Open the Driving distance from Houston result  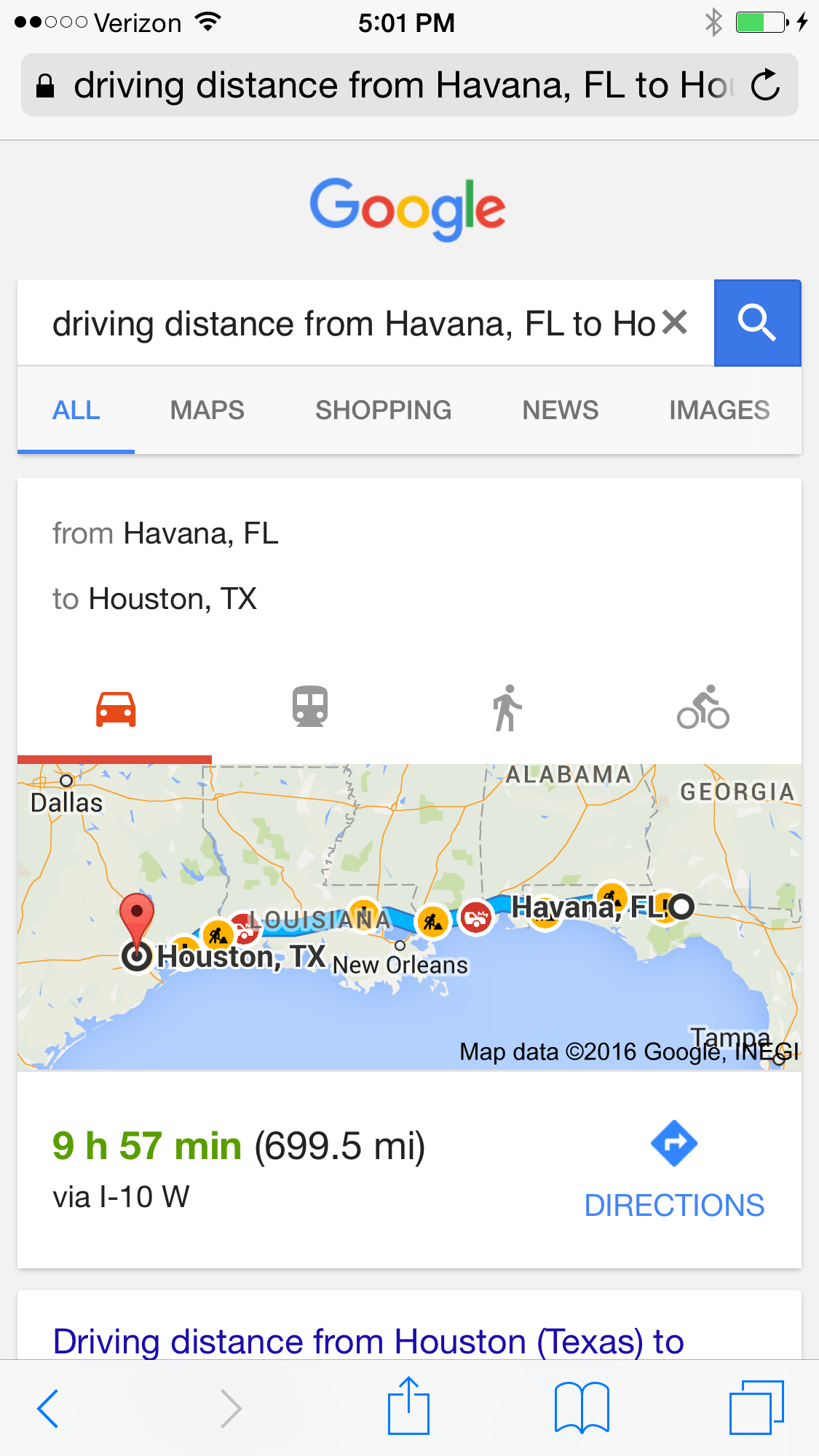click(368, 1341)
